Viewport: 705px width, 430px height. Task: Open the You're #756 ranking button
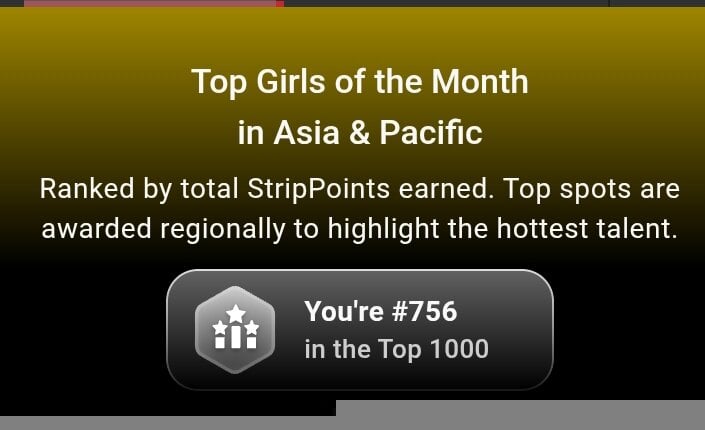pyautogui.click(x=359, y=330)
